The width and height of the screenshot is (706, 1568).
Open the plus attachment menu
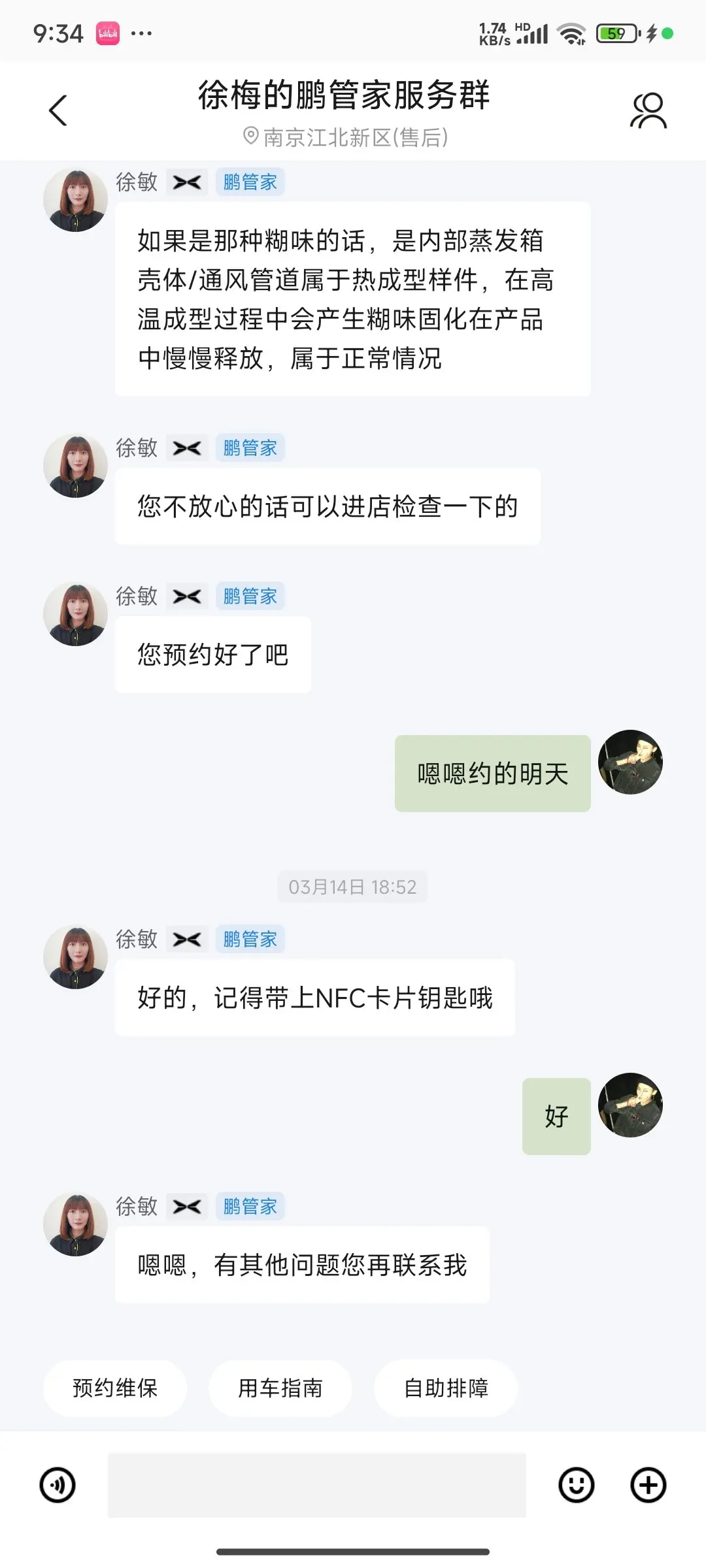pos(648,1485)
